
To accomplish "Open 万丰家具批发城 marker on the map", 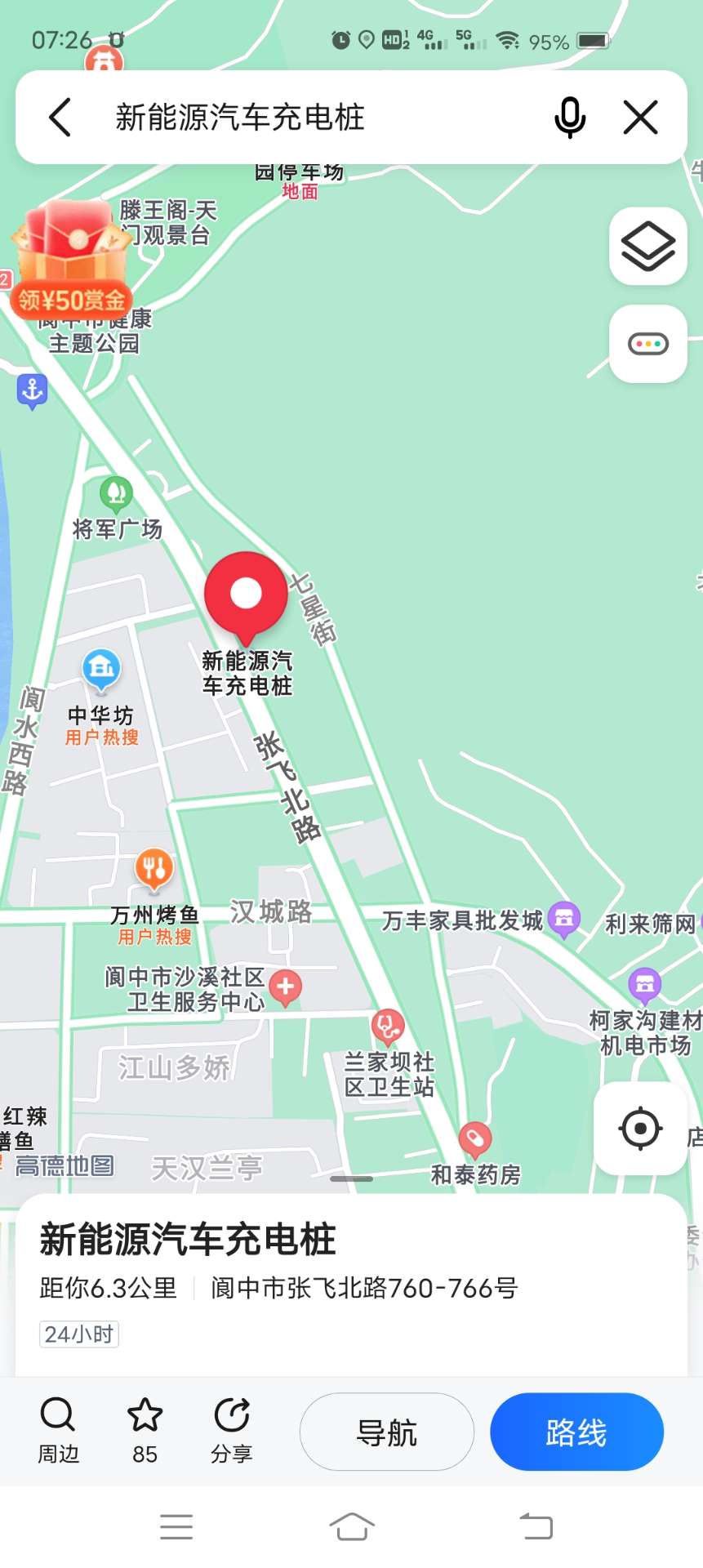I will coord(563,920).
